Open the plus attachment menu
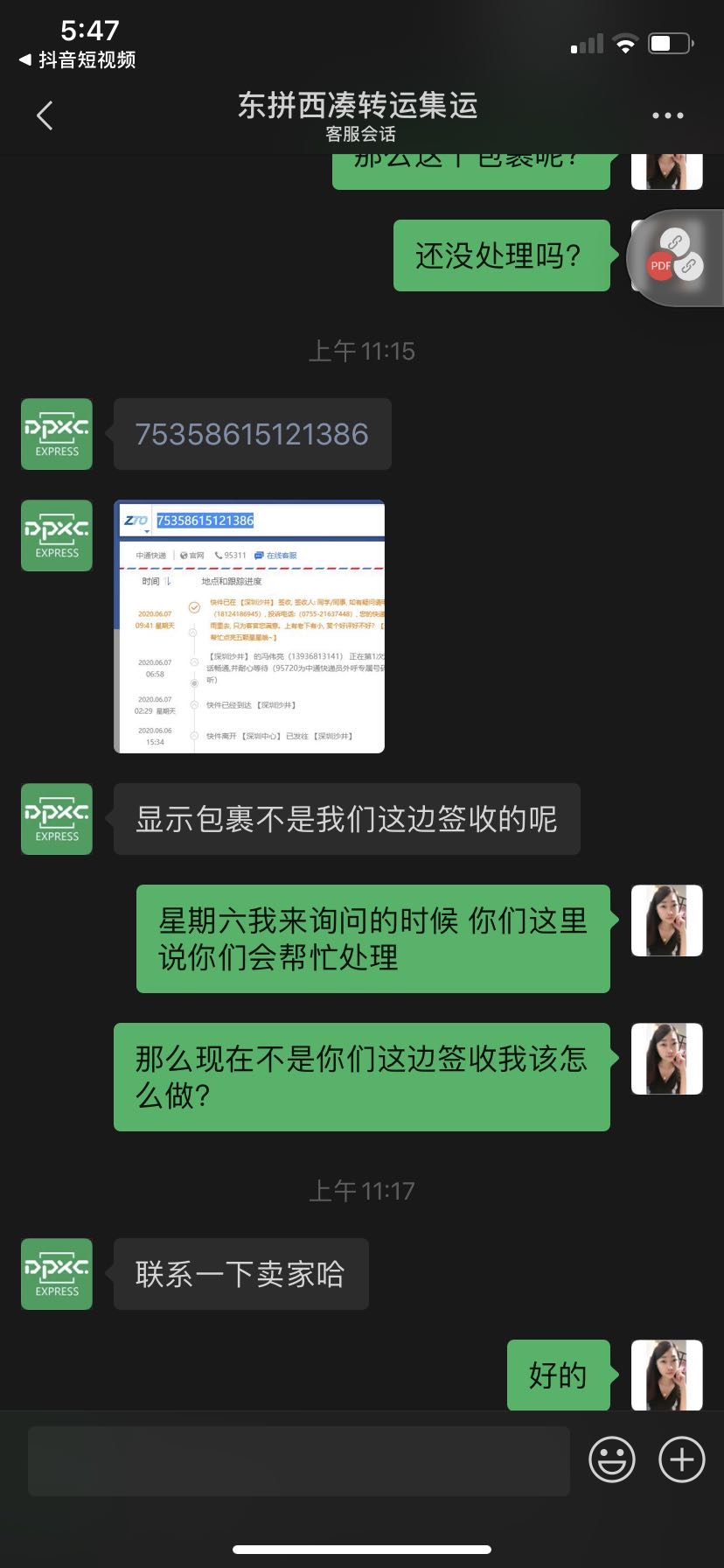This screenshot has width=724, height=1568. (681, 1459)
